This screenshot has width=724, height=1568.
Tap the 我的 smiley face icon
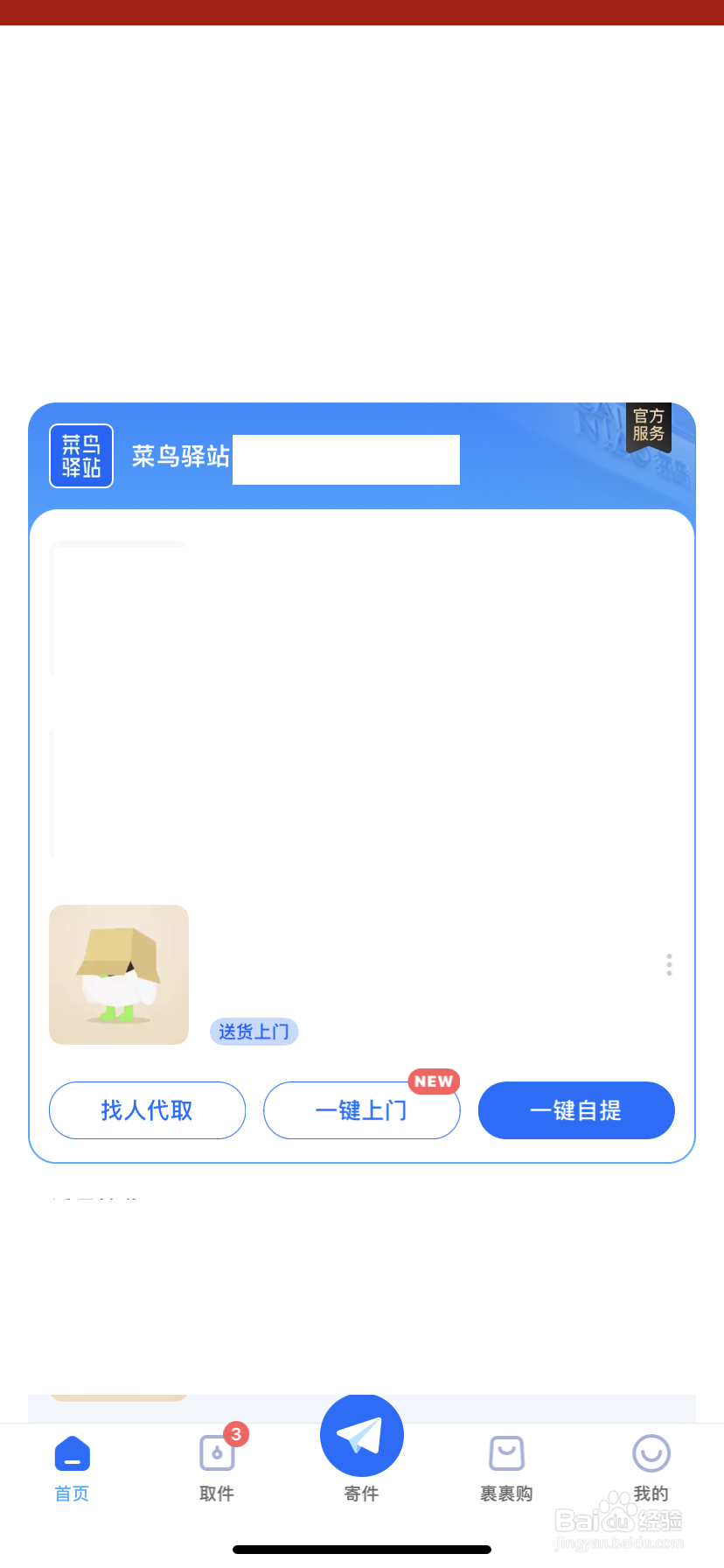click(651, 1453)
